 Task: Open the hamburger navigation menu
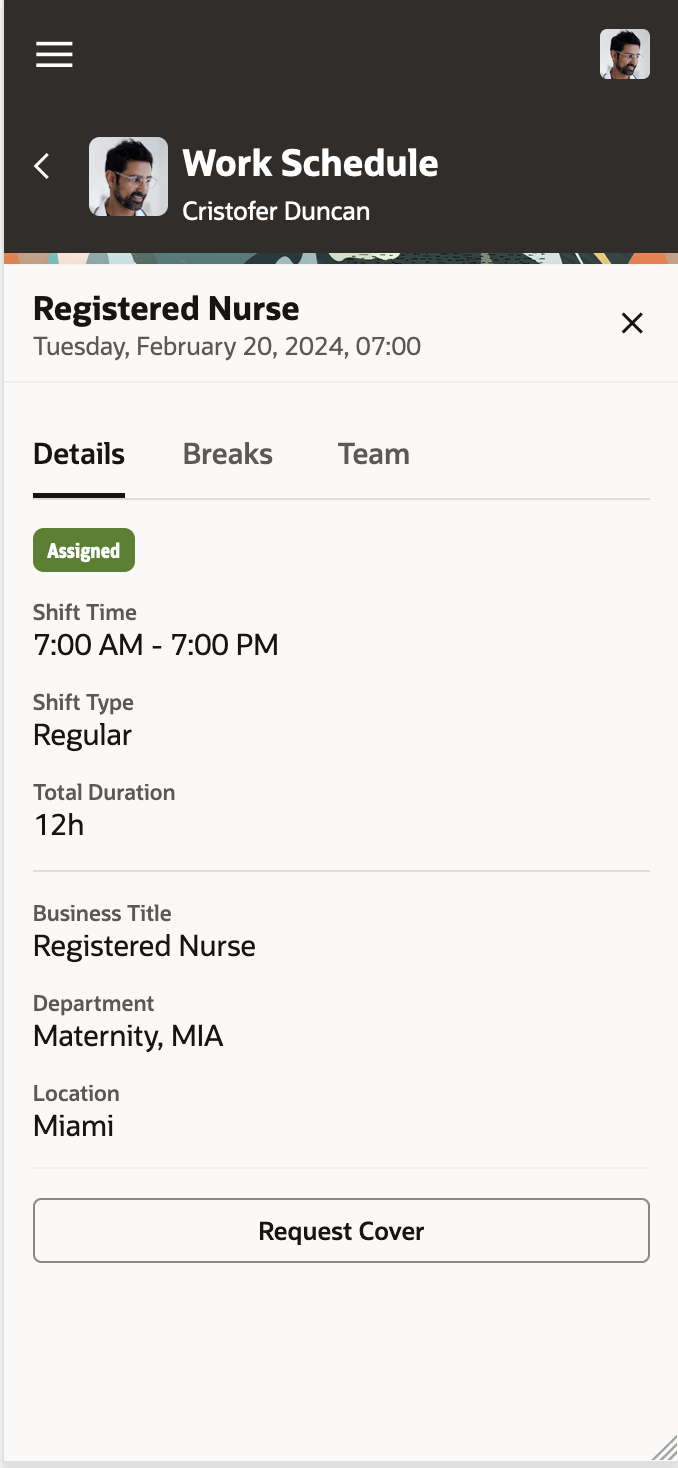(54, 54)
